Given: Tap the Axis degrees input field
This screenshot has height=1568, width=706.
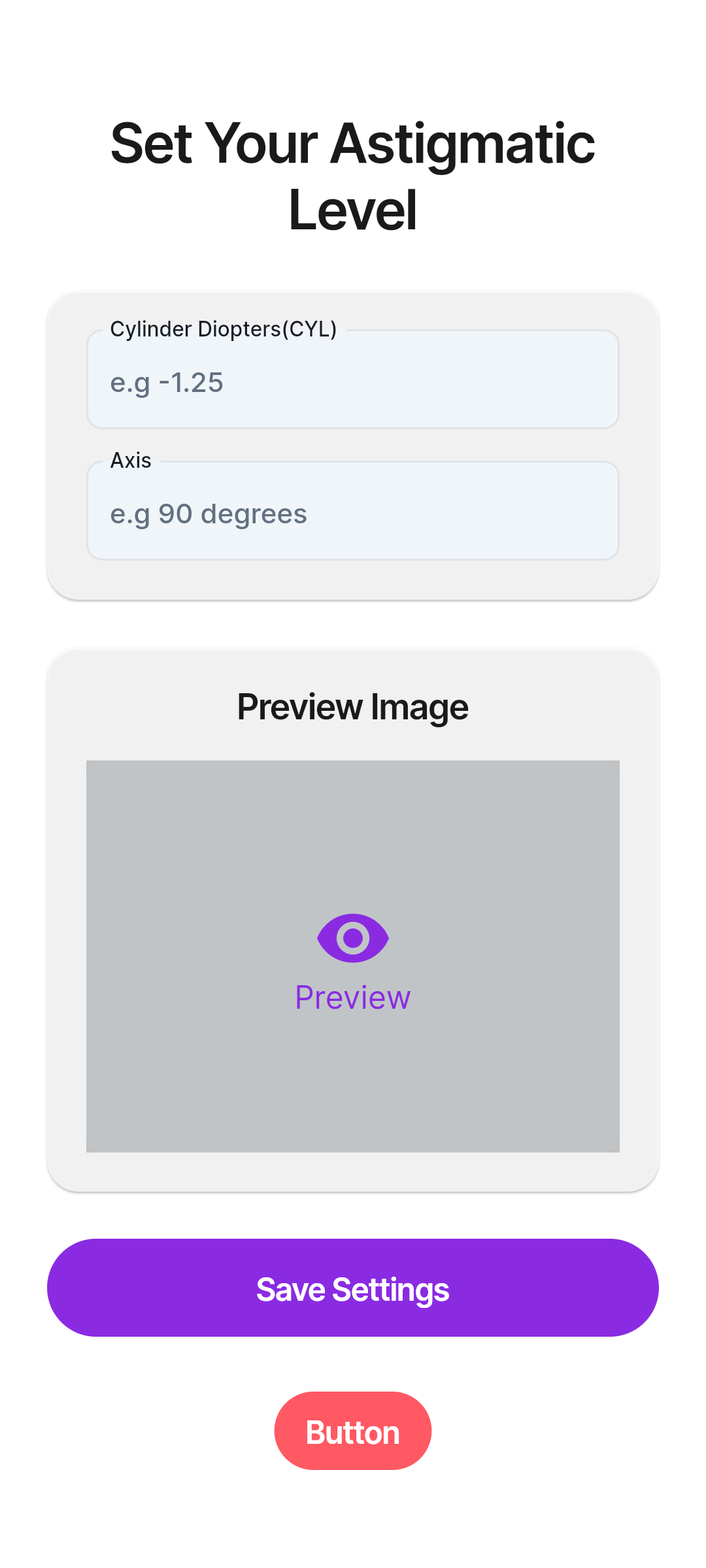Looking at the screenshot, I should click(353, 511).
